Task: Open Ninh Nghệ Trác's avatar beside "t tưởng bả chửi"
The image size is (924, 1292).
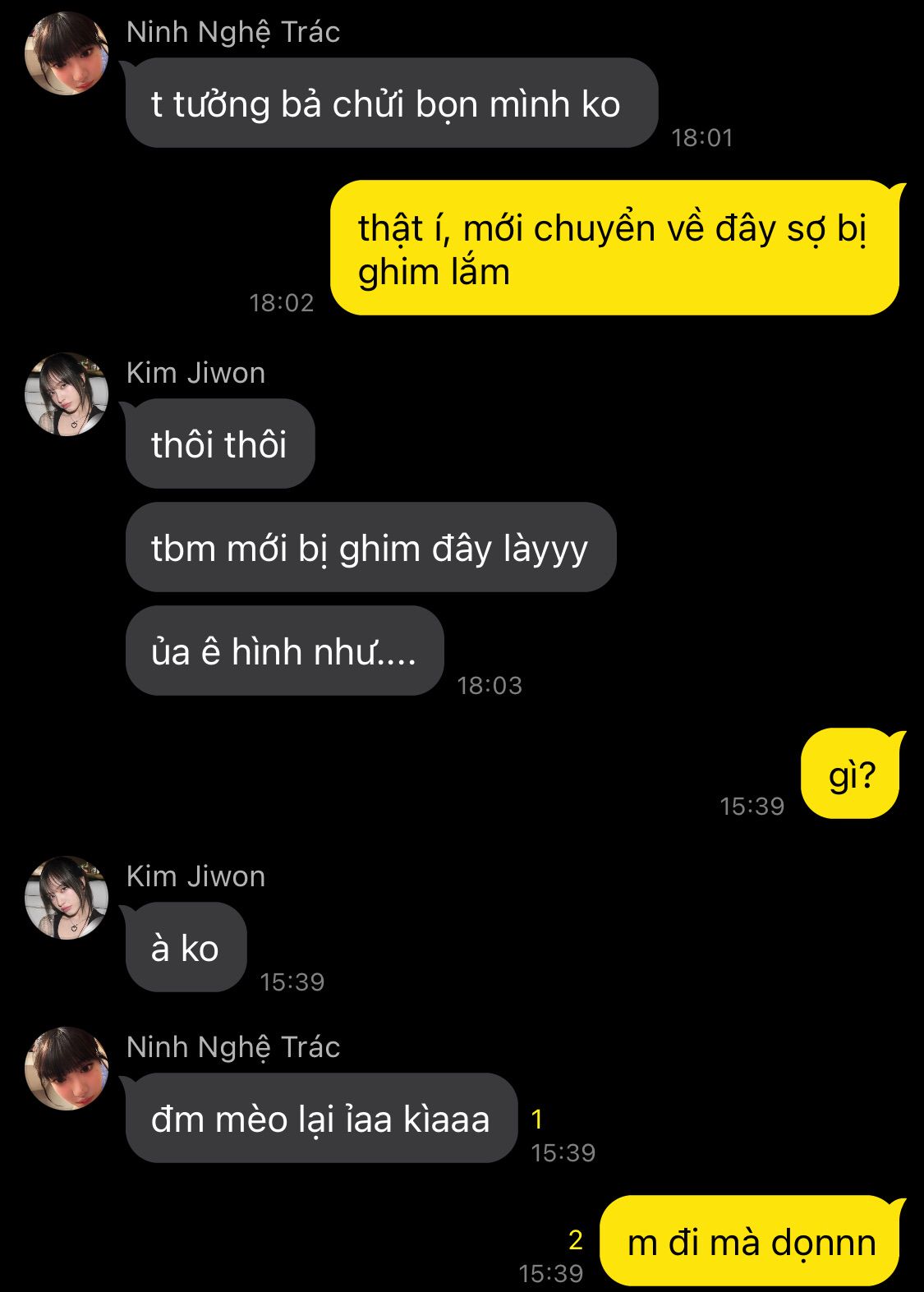Action: coord(67,53)
